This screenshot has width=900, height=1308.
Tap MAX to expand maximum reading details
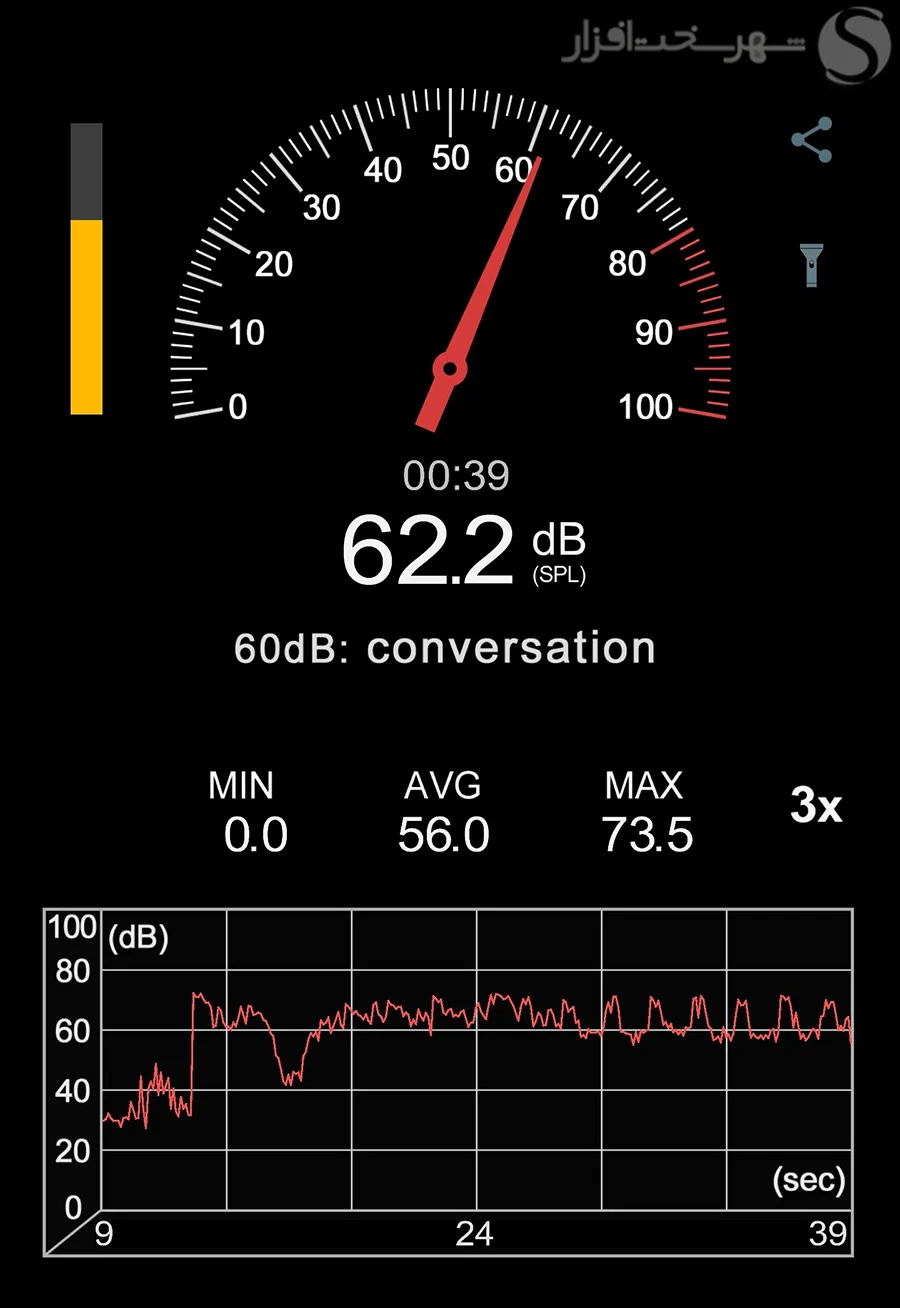click(x=645, y=787)
